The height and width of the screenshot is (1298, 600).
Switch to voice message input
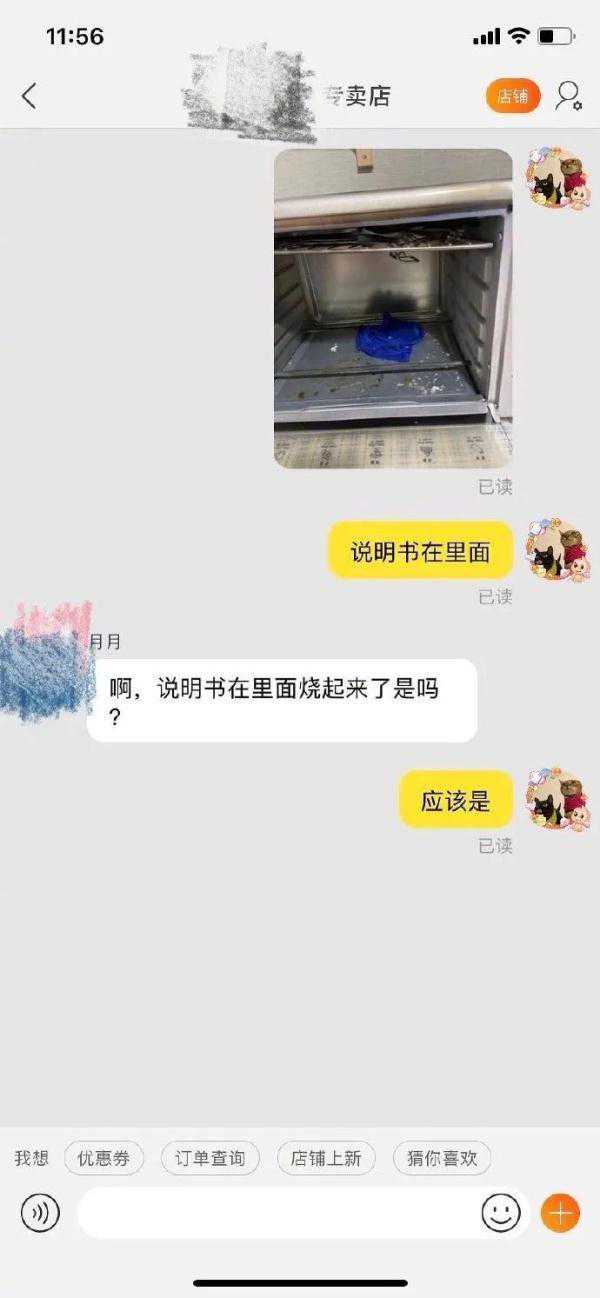click(x=40, y=1213)
